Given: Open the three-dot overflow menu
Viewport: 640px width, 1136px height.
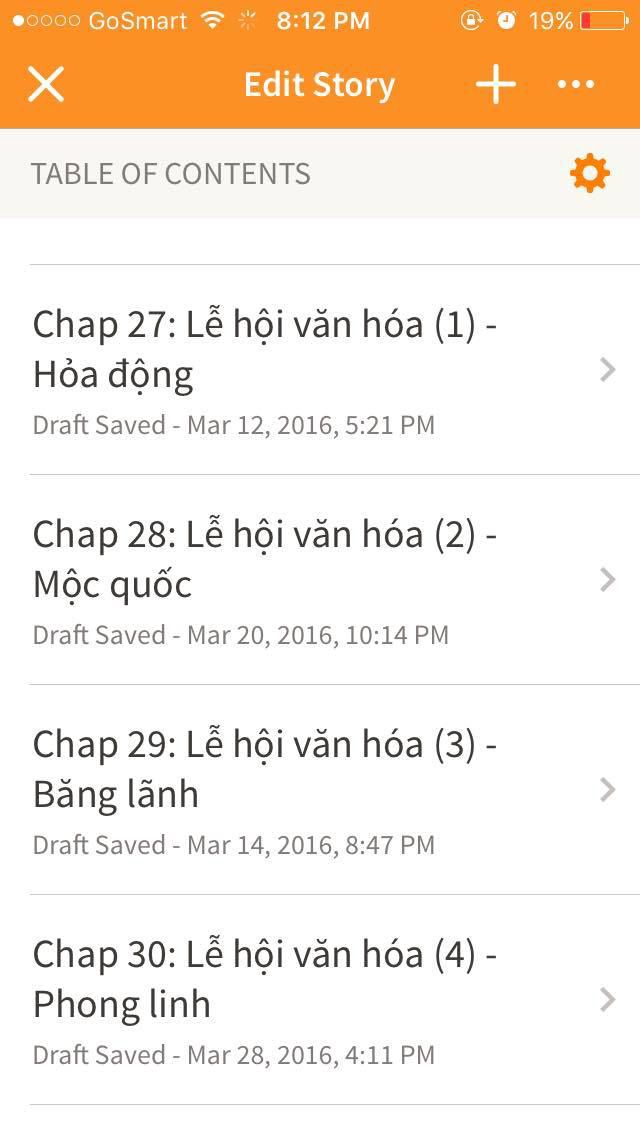Looking at the screenshot, I should 576,85.
